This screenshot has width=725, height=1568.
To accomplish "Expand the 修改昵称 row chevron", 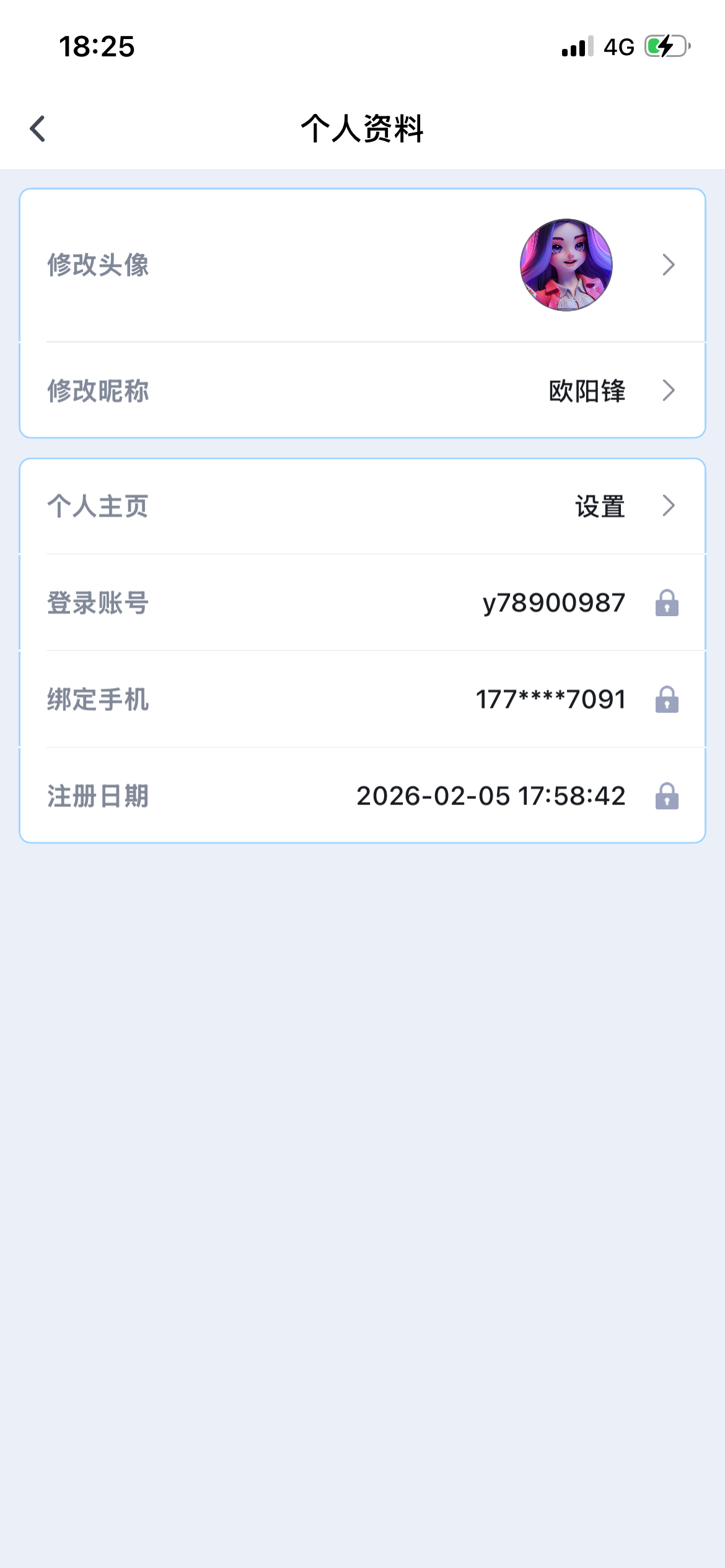I will (669, 390).
